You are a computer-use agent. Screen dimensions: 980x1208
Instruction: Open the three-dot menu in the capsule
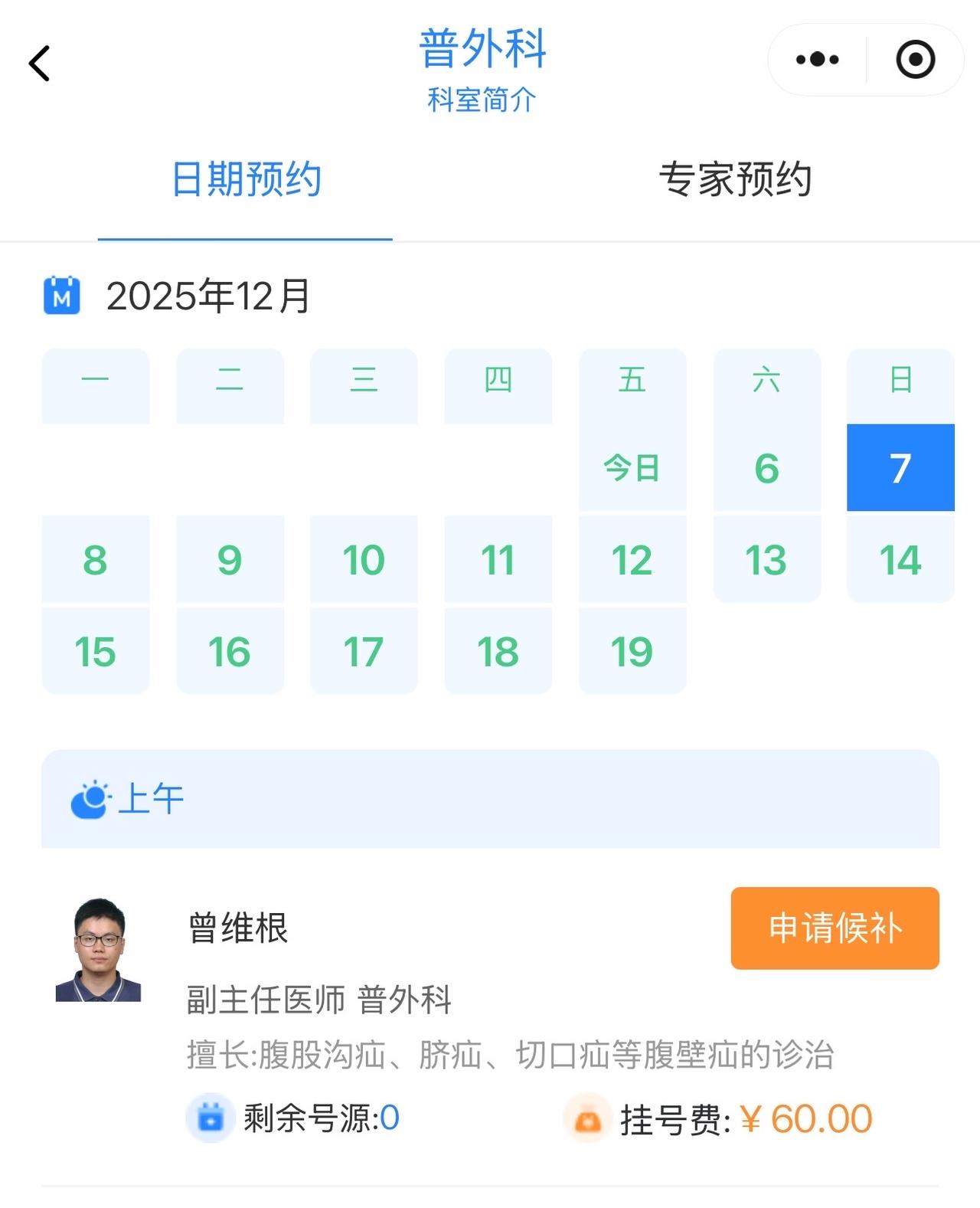point(815,58)
